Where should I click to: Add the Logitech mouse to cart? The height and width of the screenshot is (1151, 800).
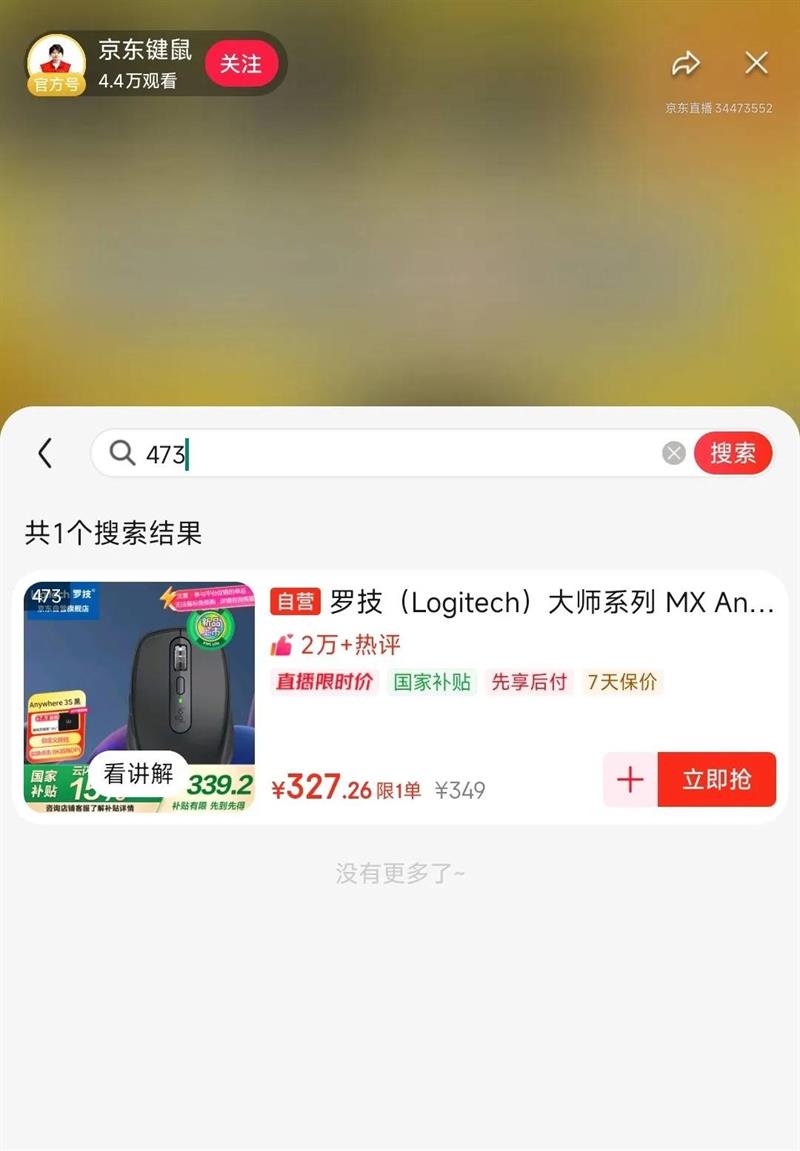pyautogui.click(x=630, y=779)
